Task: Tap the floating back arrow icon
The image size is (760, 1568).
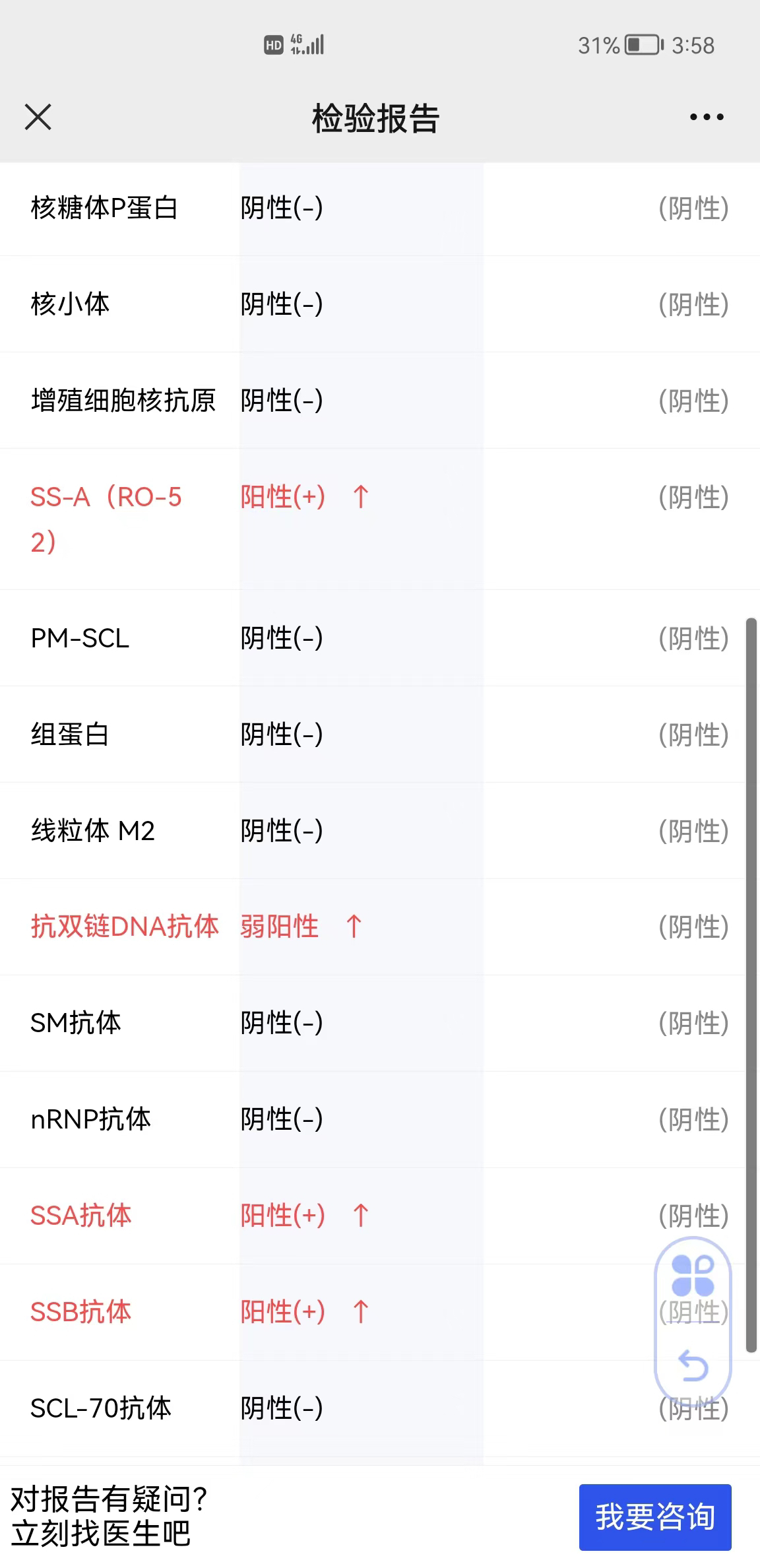Action: pyautogui.click(x=693, y=1365)
